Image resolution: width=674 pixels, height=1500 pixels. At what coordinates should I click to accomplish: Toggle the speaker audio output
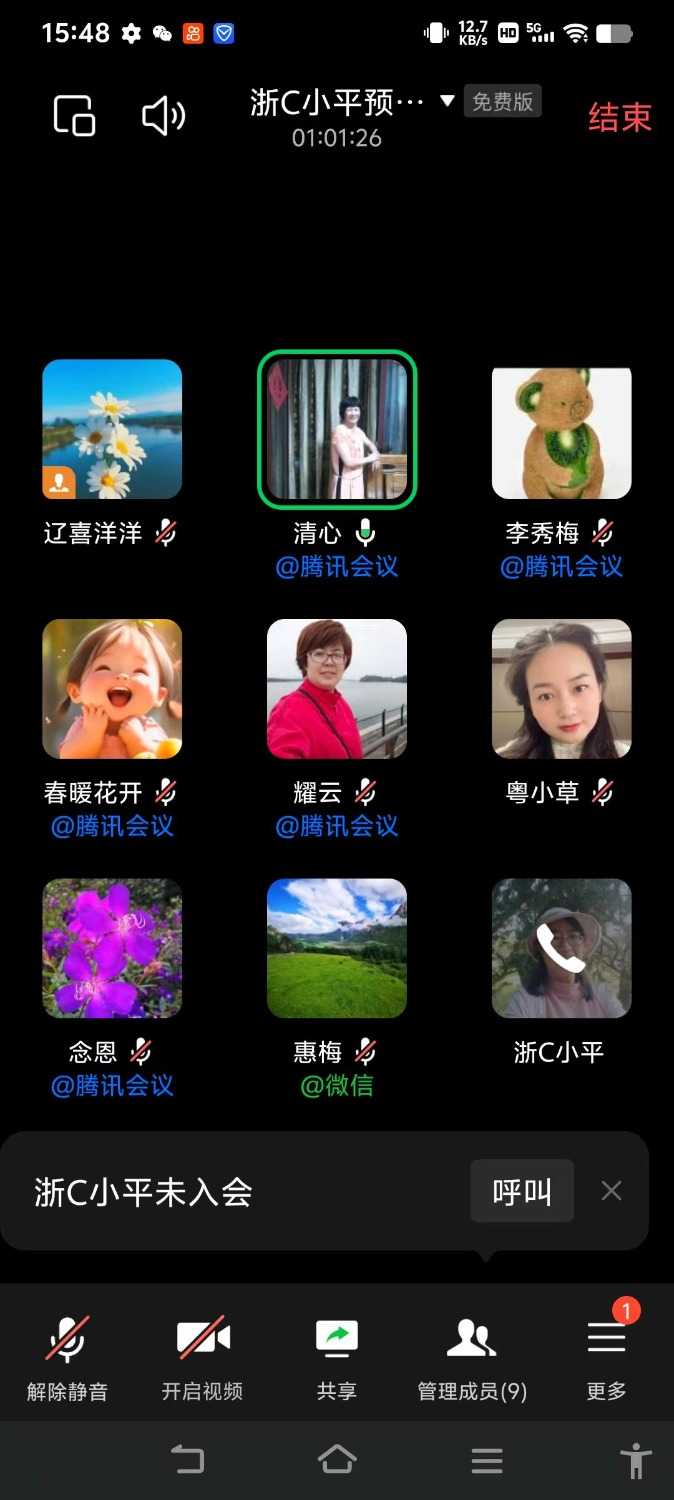163,116
